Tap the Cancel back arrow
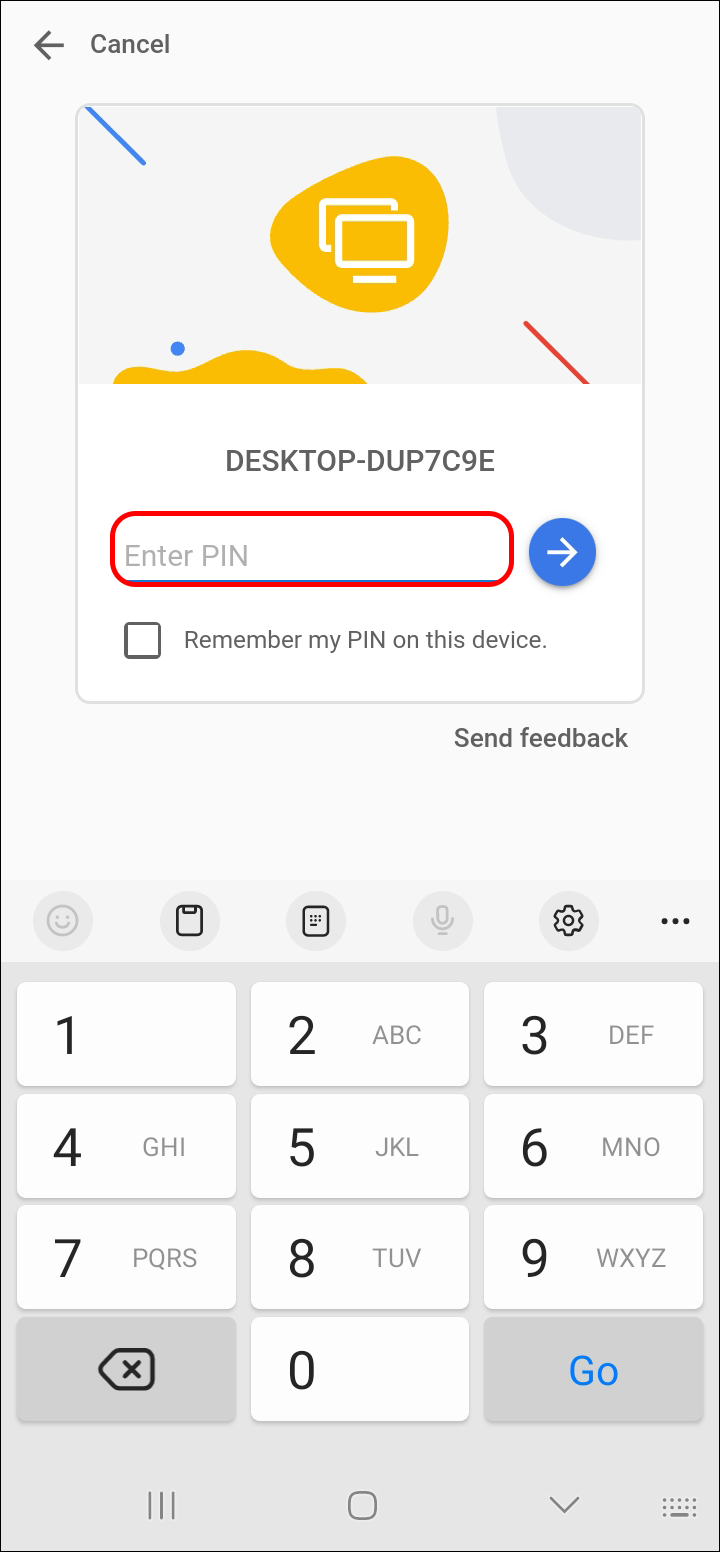The height and width of the screenshot is (1552, 720). point(48,44)
